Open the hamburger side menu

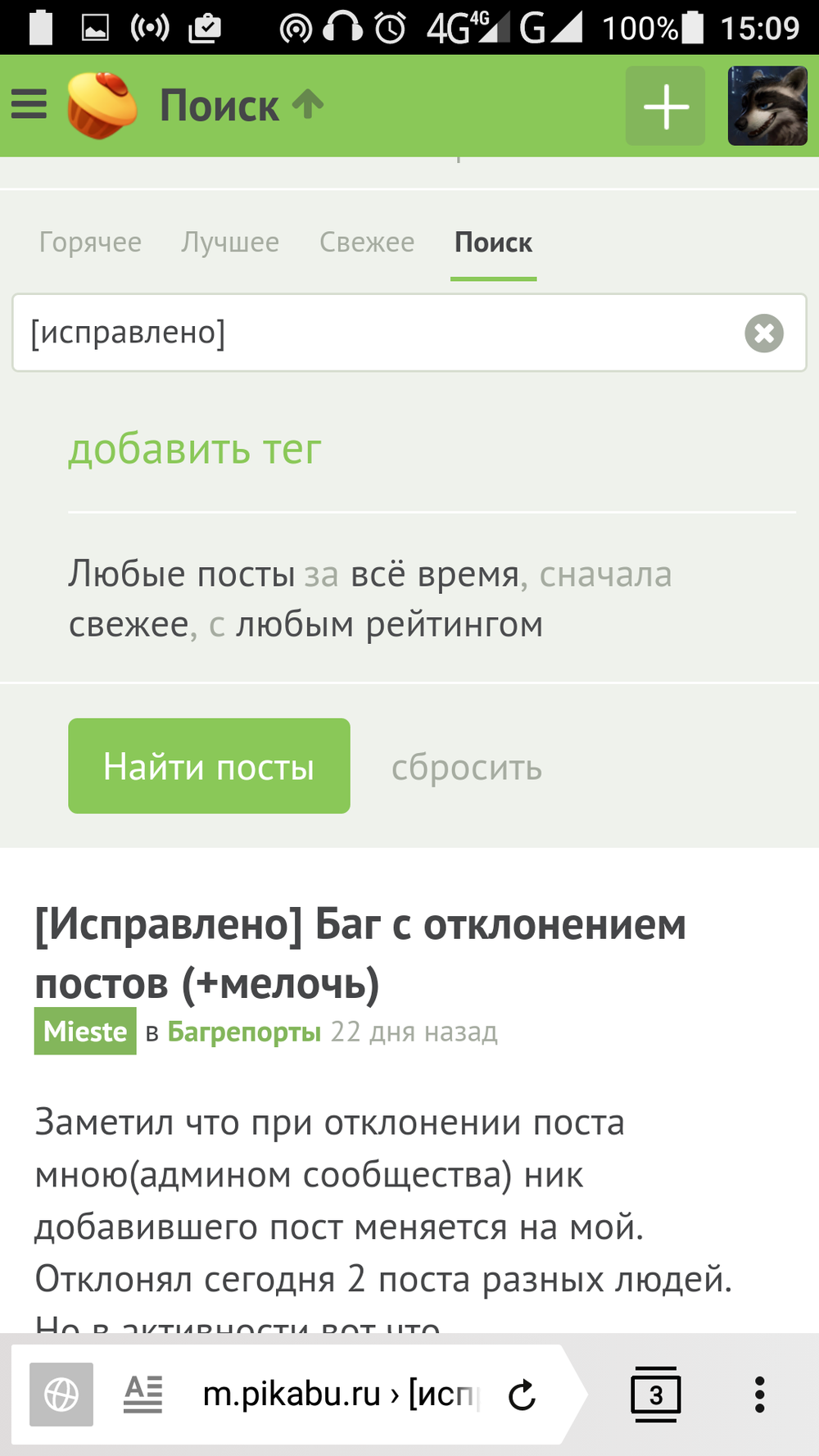click(x=29, y=105)
